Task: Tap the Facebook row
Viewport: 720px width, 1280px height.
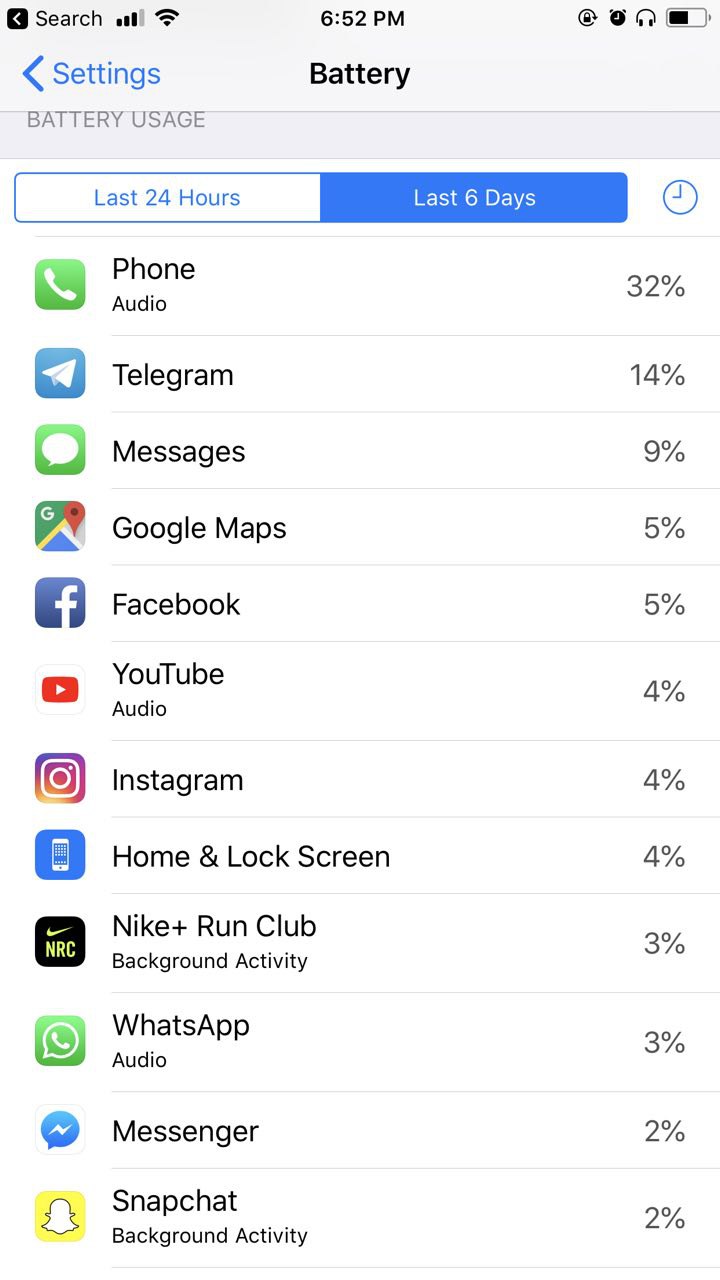Action: (360, 604)
